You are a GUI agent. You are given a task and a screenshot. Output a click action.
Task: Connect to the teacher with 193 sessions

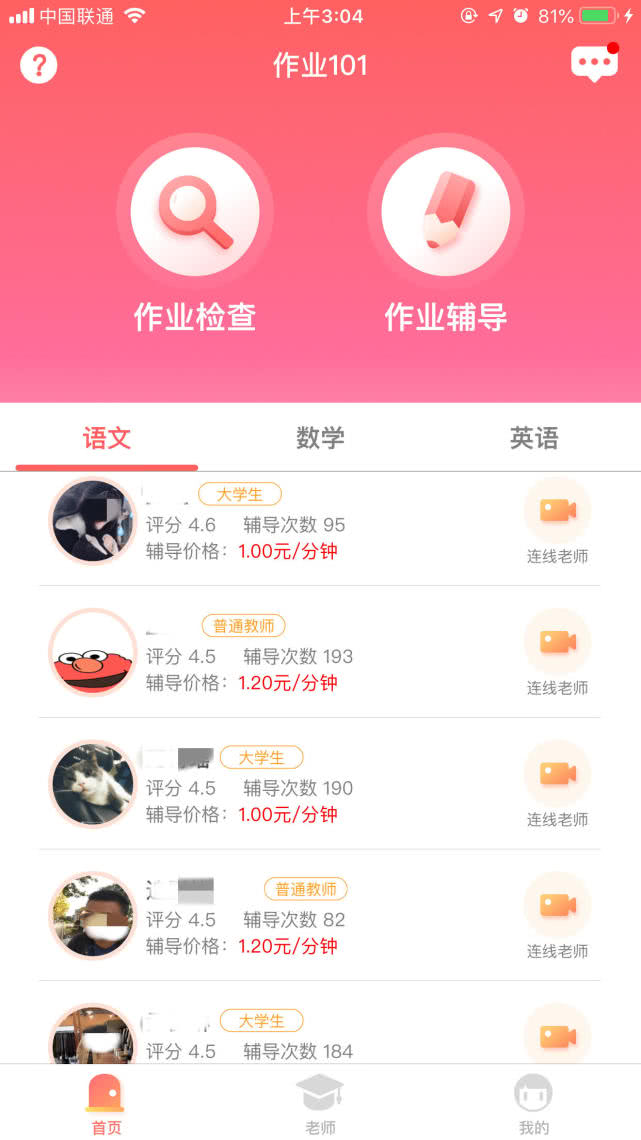point(557,652)
